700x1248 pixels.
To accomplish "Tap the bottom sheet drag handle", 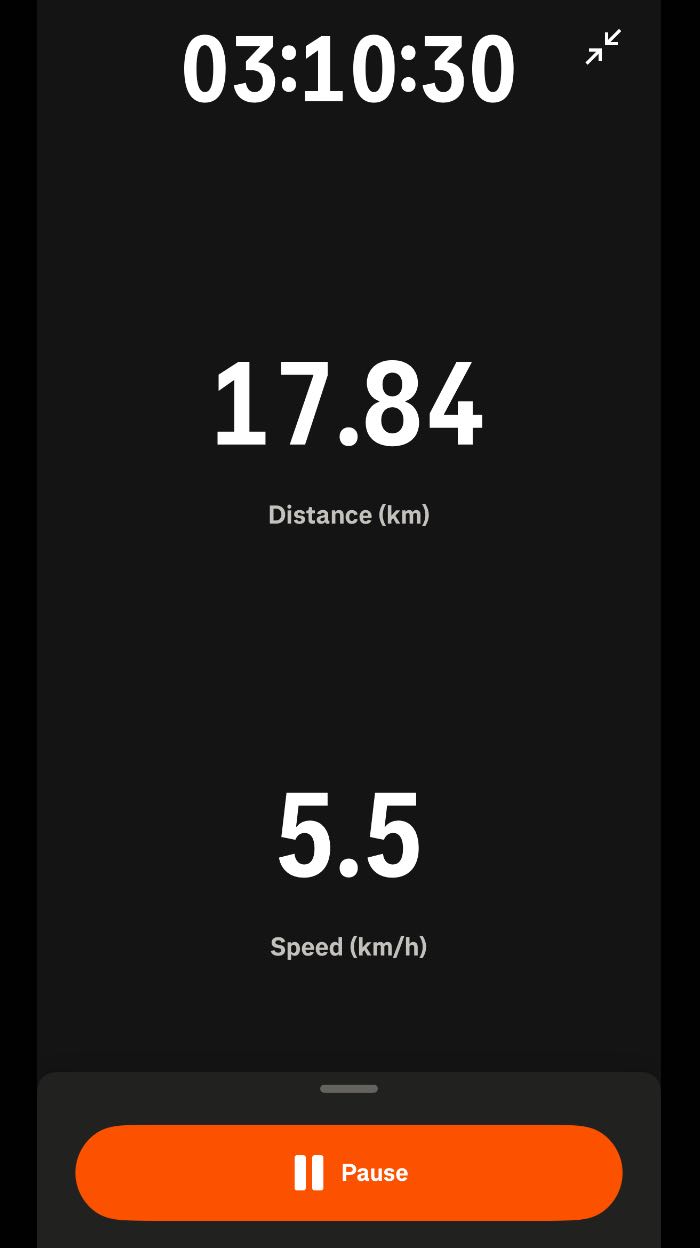I will tap(349, 1088).
